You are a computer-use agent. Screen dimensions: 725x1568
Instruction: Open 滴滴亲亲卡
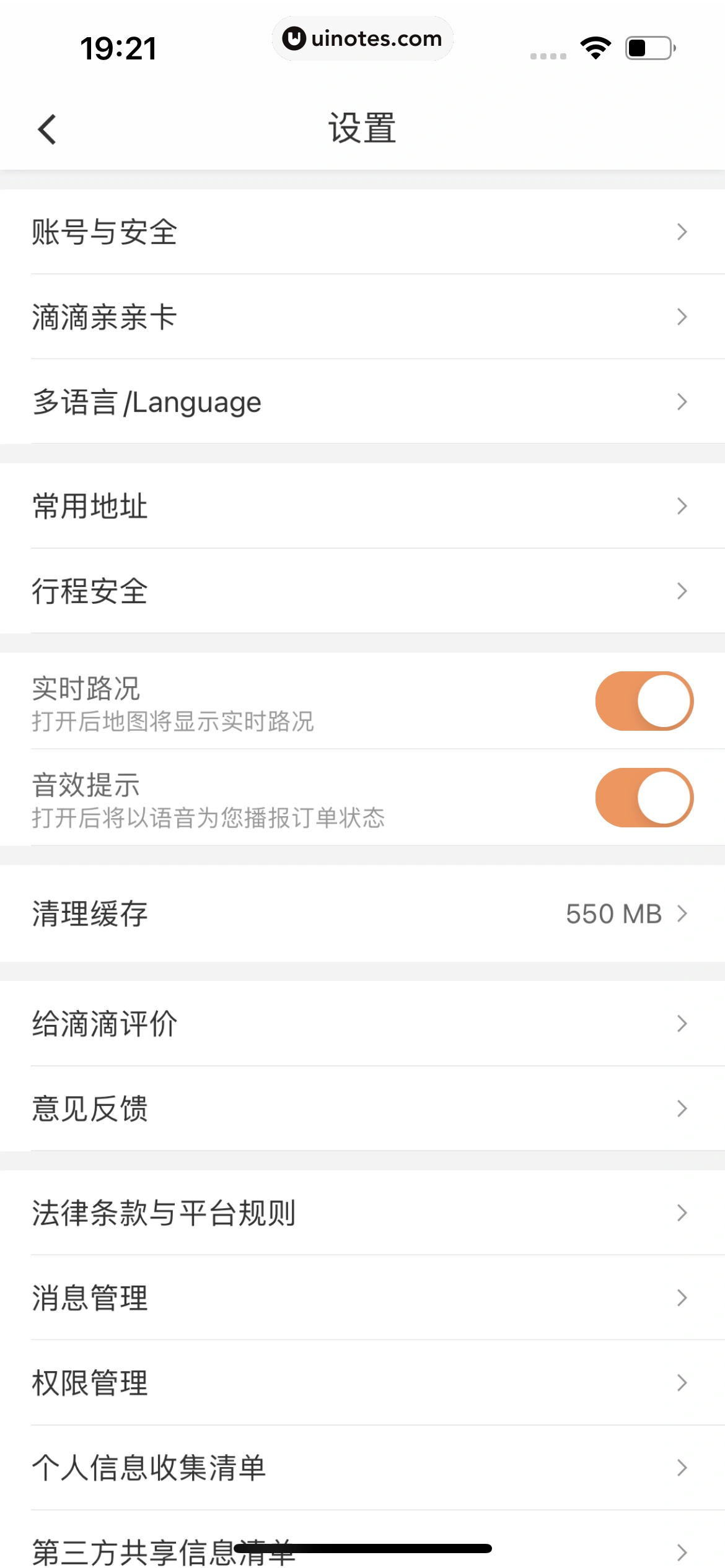362,317
